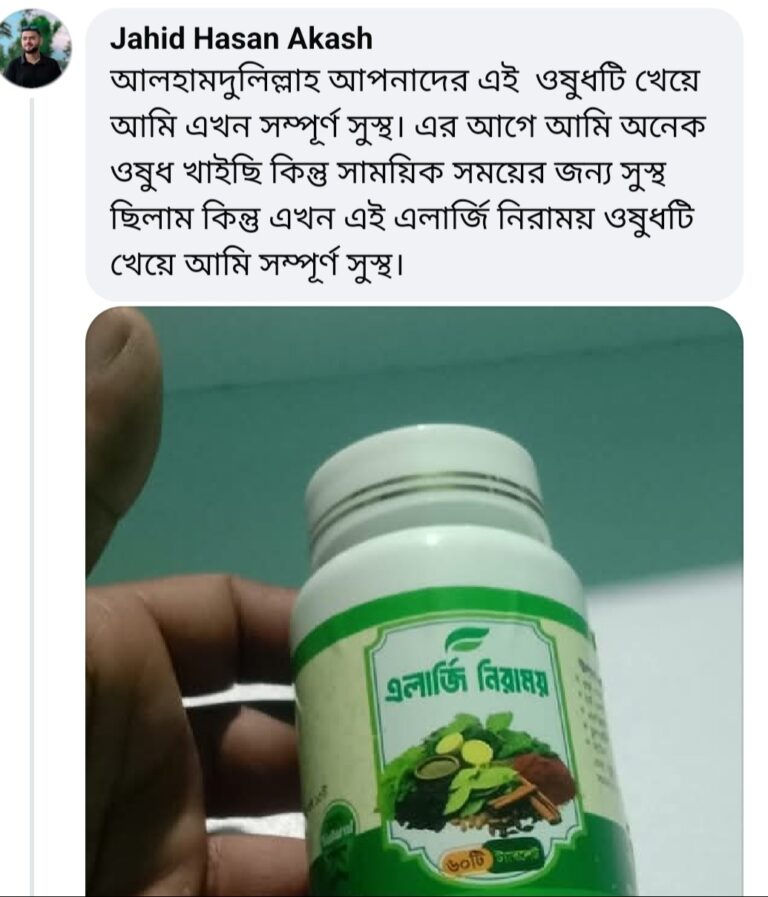Open Jahid Hasan Akash's profile picture
Screen dimensions: 768x897
click(35, 49)
